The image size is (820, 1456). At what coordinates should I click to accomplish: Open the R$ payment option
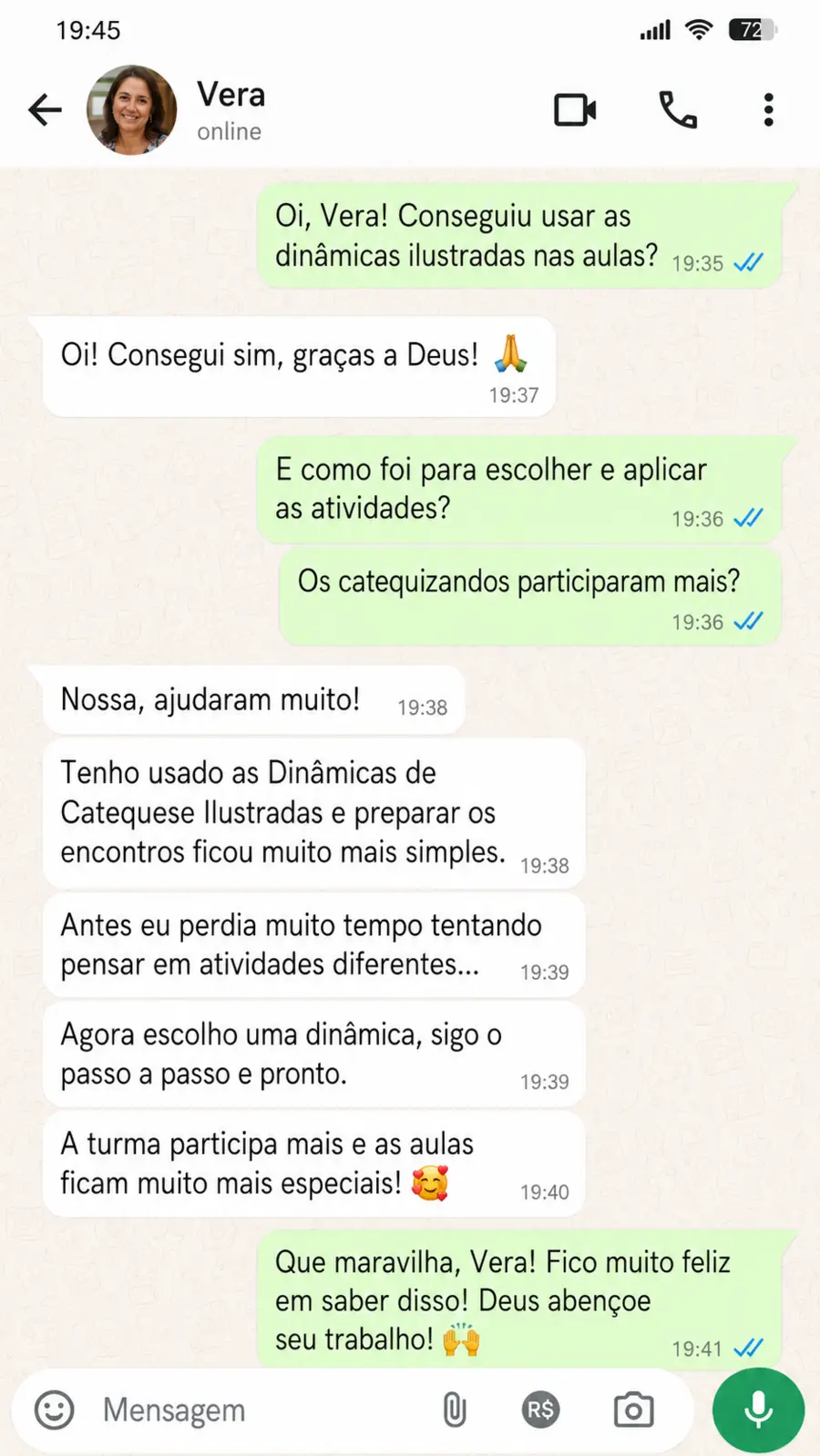[540, 1410]
